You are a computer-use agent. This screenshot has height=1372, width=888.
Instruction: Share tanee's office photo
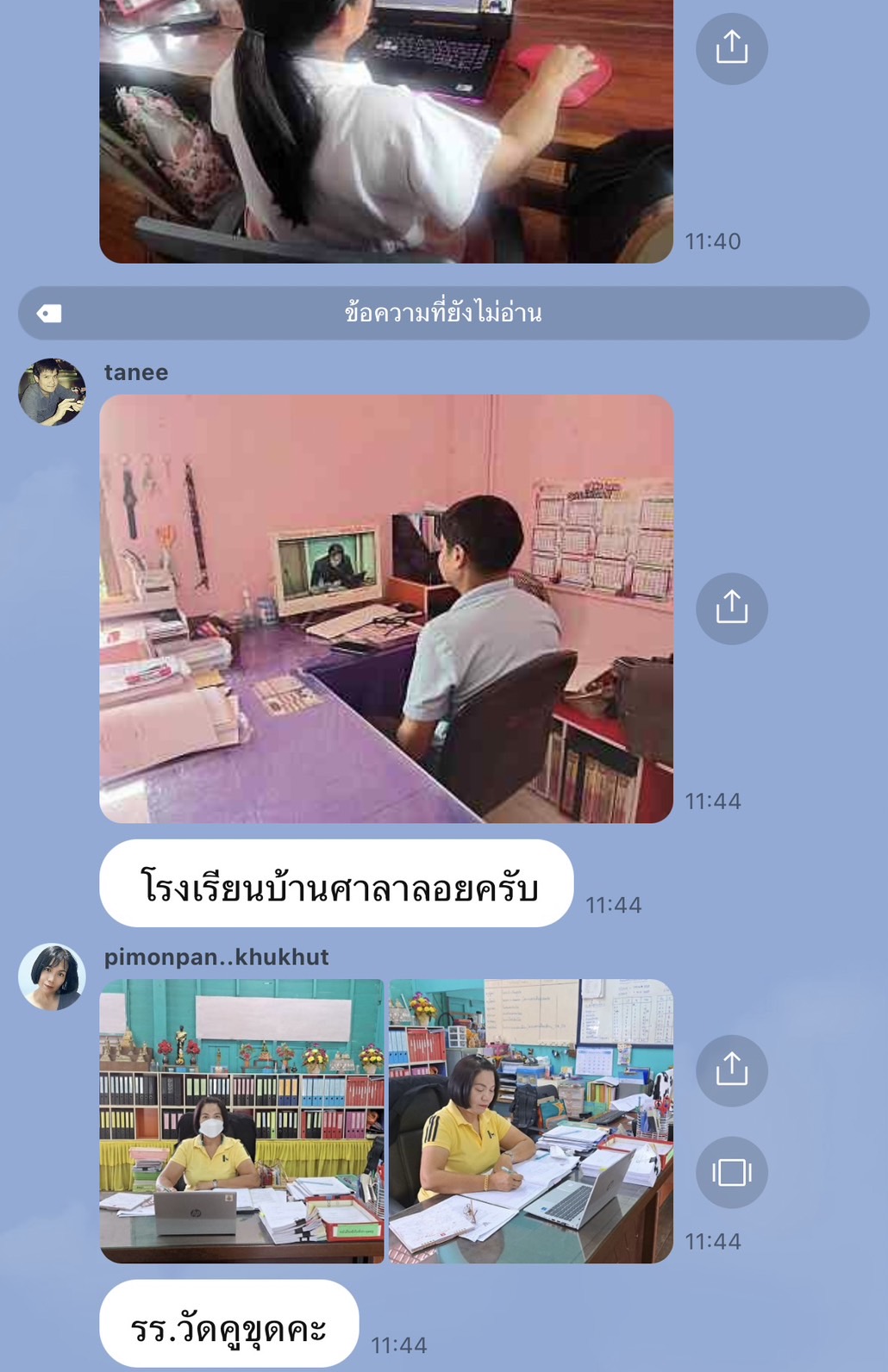point(731,608)
